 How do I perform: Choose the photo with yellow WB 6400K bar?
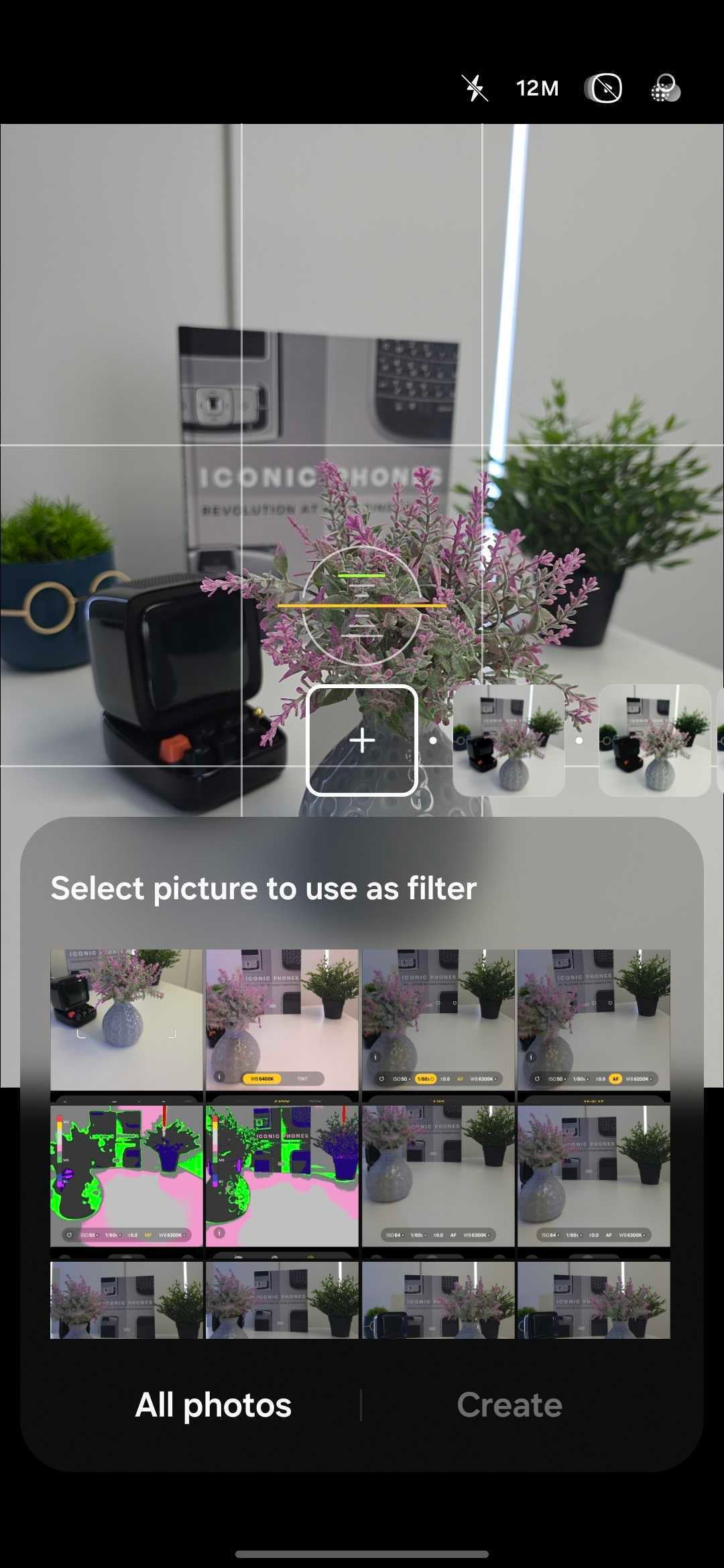click(x=282, y=1020)
